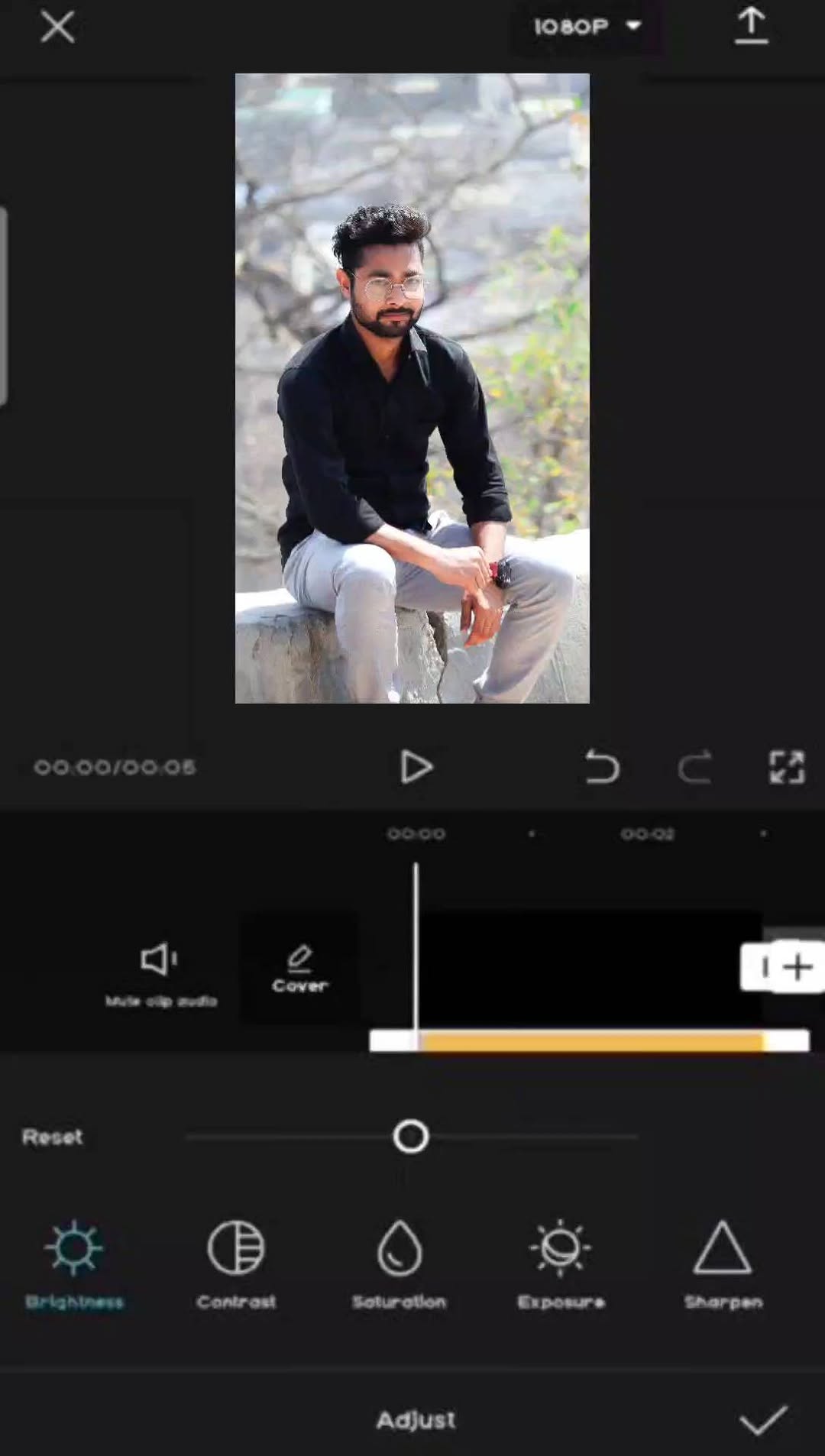
Task: Reset the adjustment values
Action: pyautogui.click(x=52, y=1137)
